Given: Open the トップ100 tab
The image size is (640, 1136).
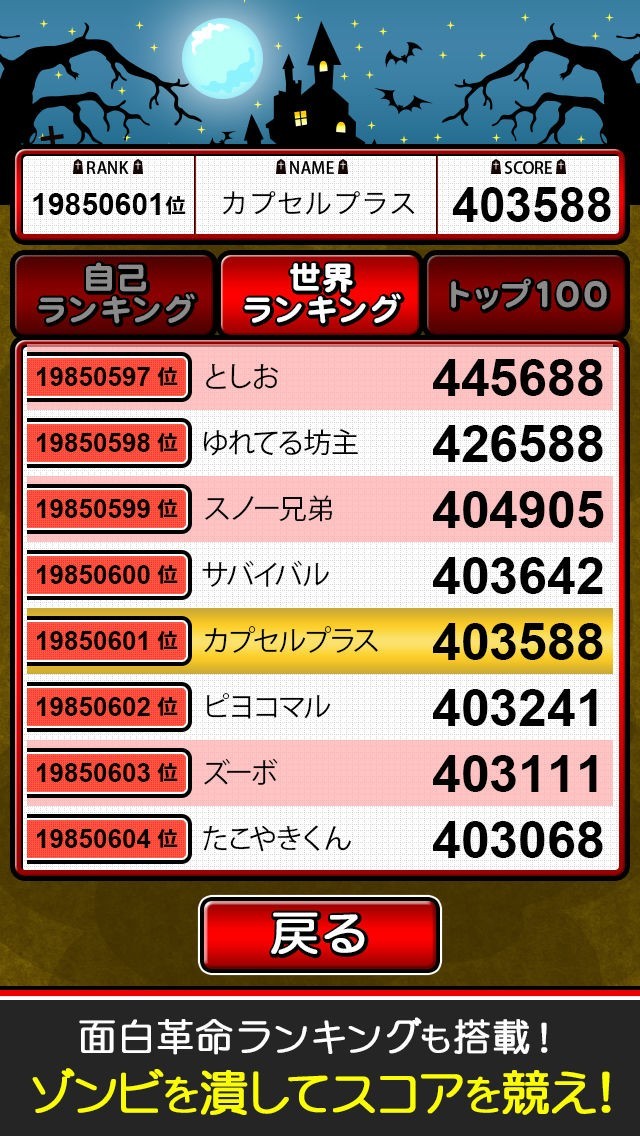Looking at the screenshot, I should click(x=527, y=294).
